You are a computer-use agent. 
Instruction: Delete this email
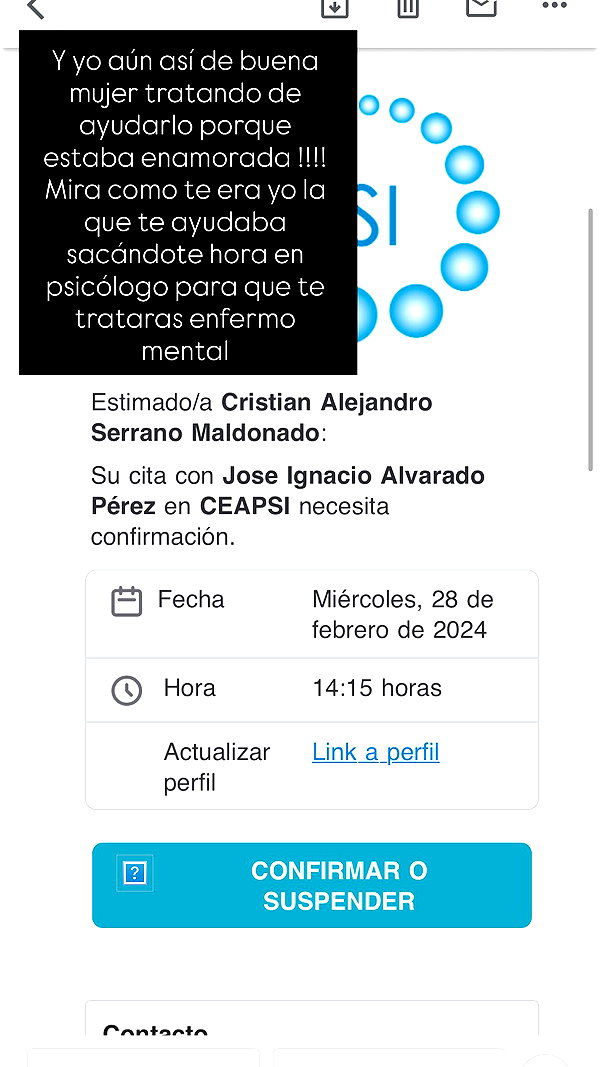point(408,7)
